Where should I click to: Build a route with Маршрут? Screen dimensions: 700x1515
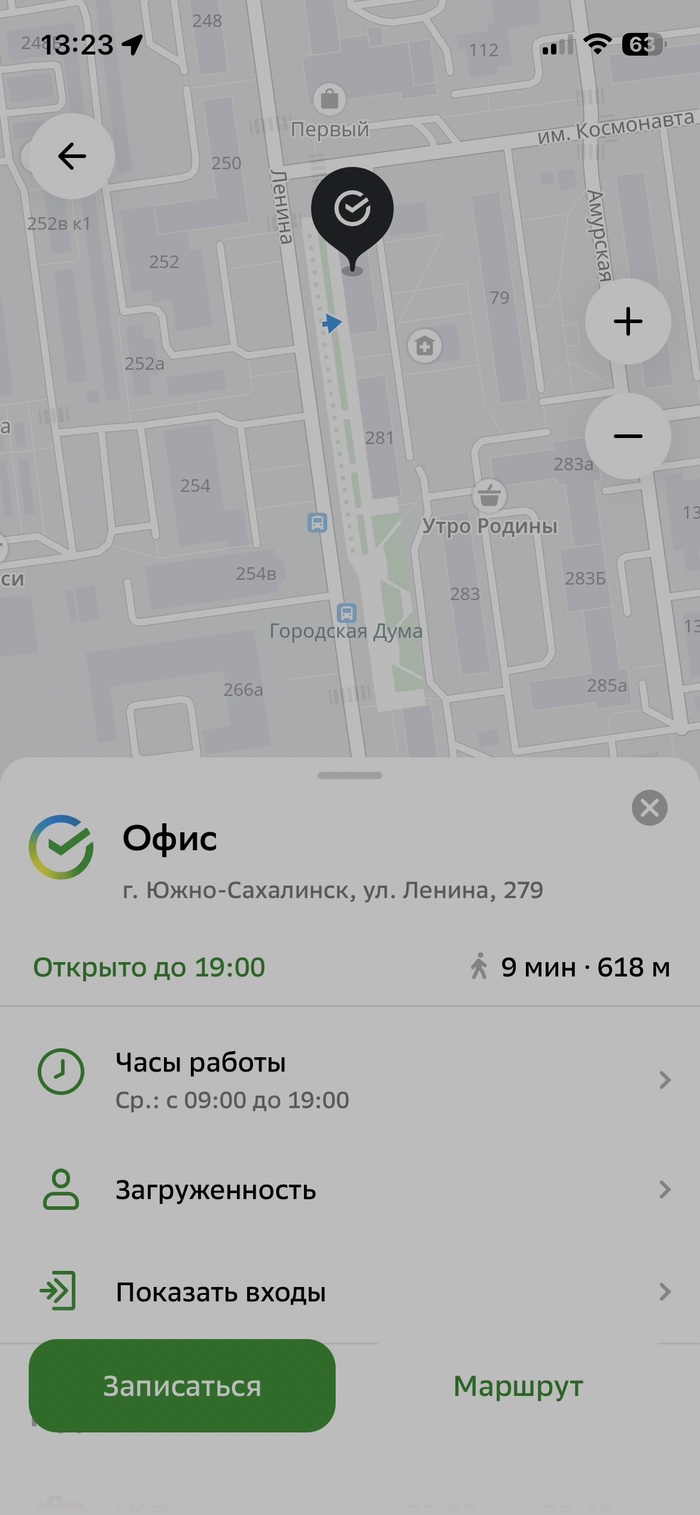tap(518, 1386)
